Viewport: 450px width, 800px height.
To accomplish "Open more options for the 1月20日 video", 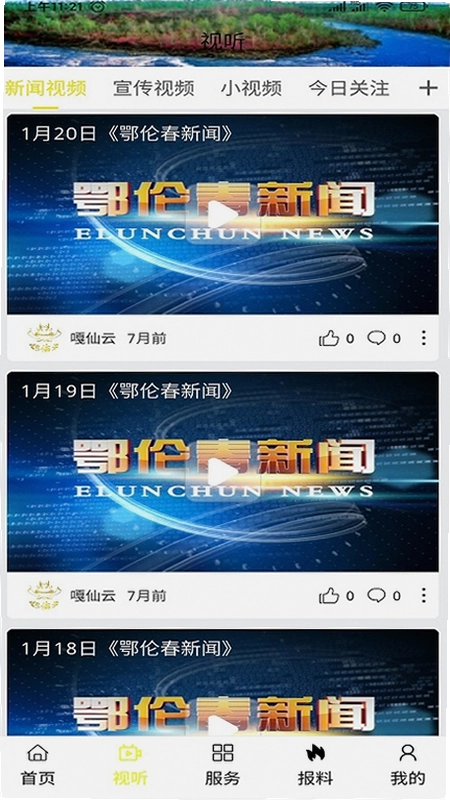I will pos(423,338).
